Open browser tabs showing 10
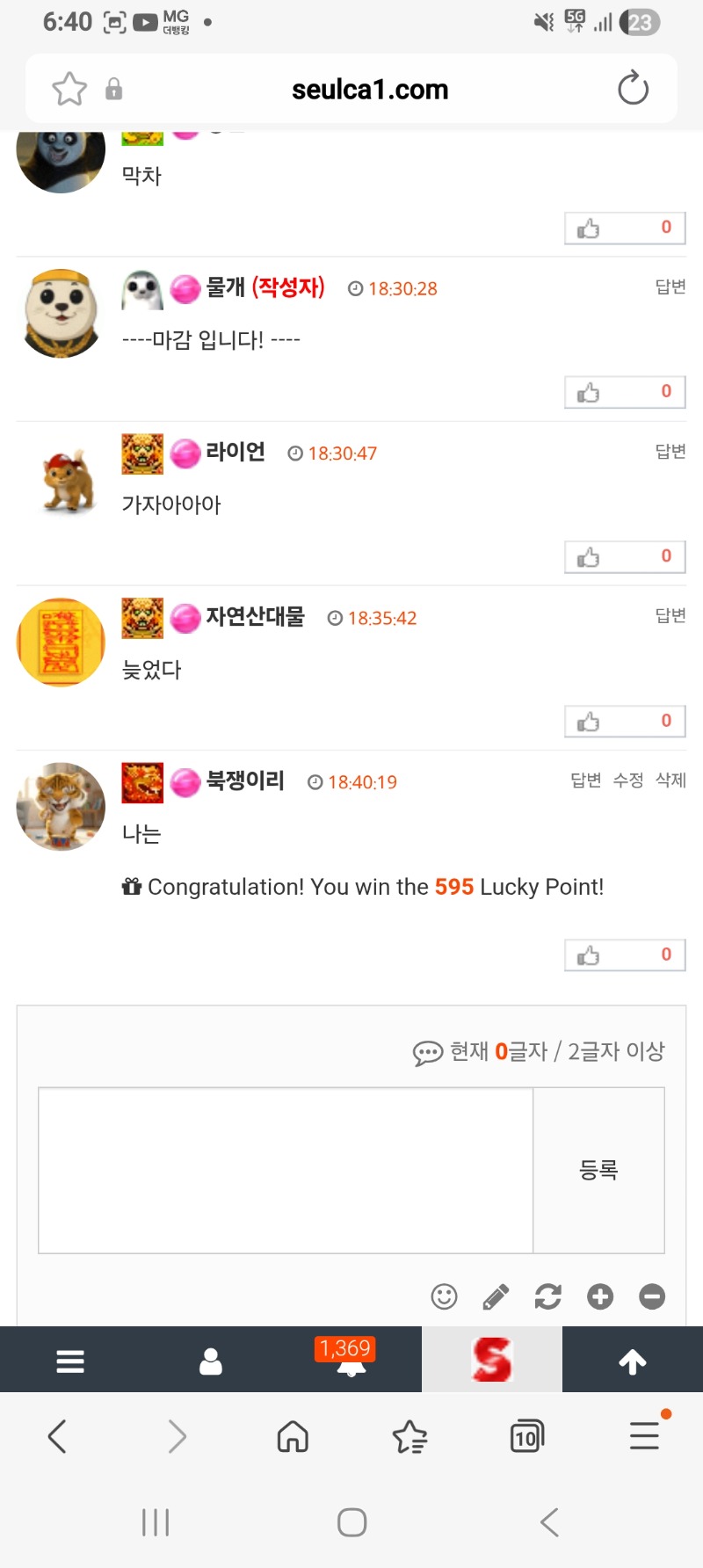The image size is (703, 1568). [525, 1437]
